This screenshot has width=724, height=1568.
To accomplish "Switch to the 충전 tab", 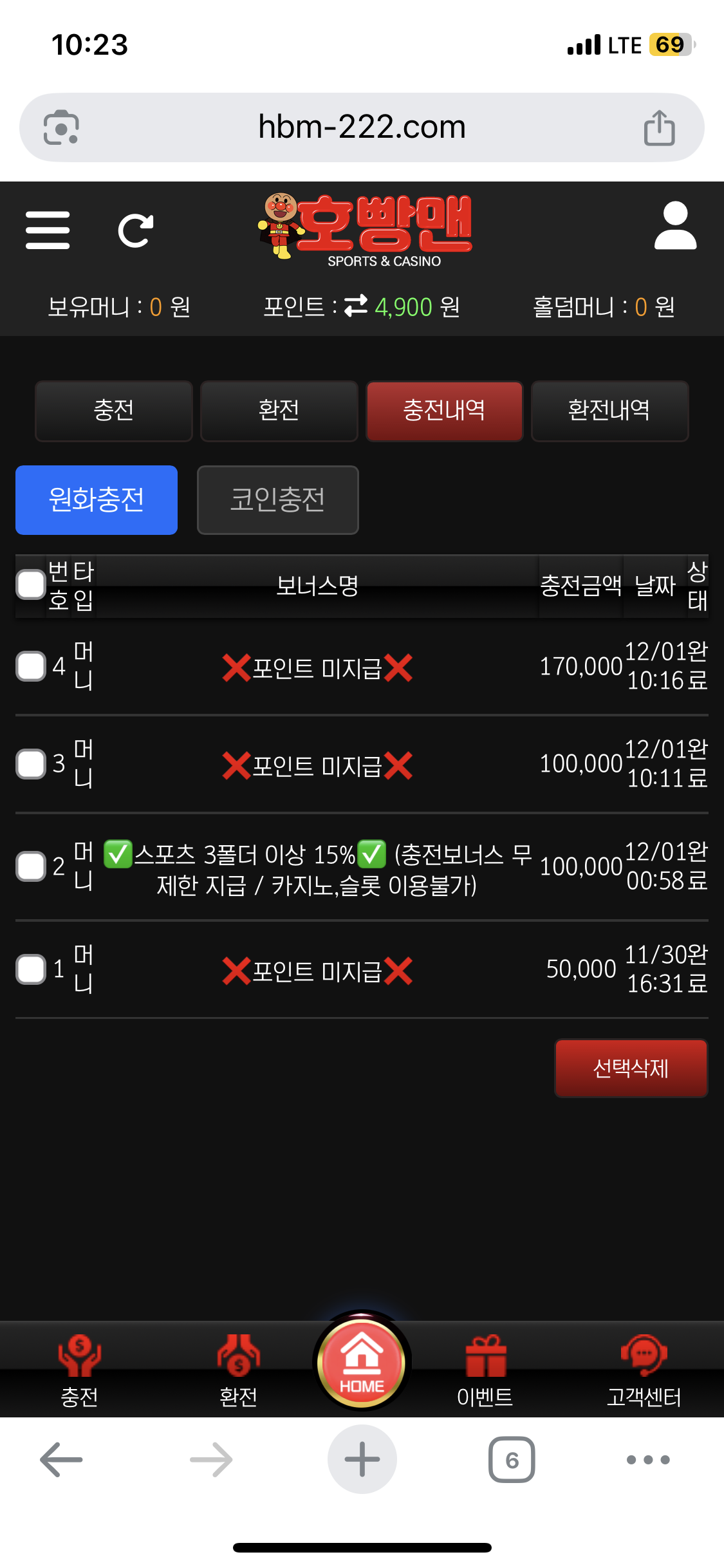I will point(114,411).
